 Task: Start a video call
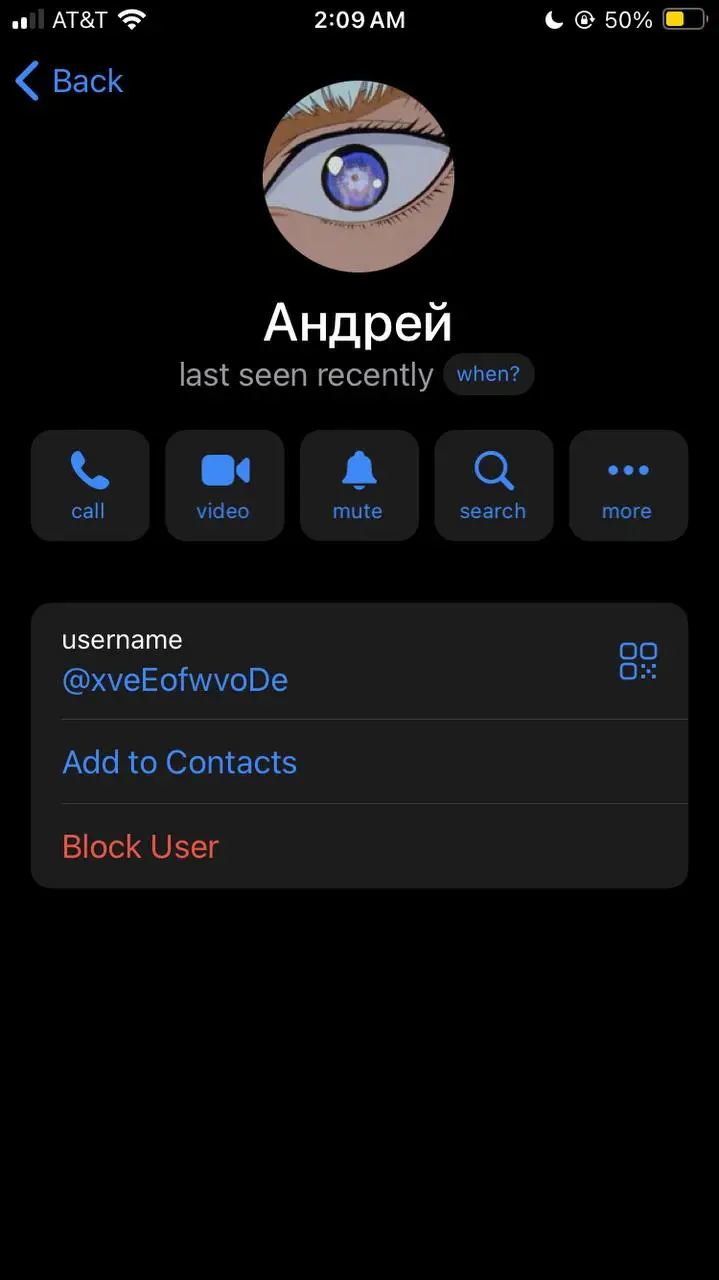[224, 485]
